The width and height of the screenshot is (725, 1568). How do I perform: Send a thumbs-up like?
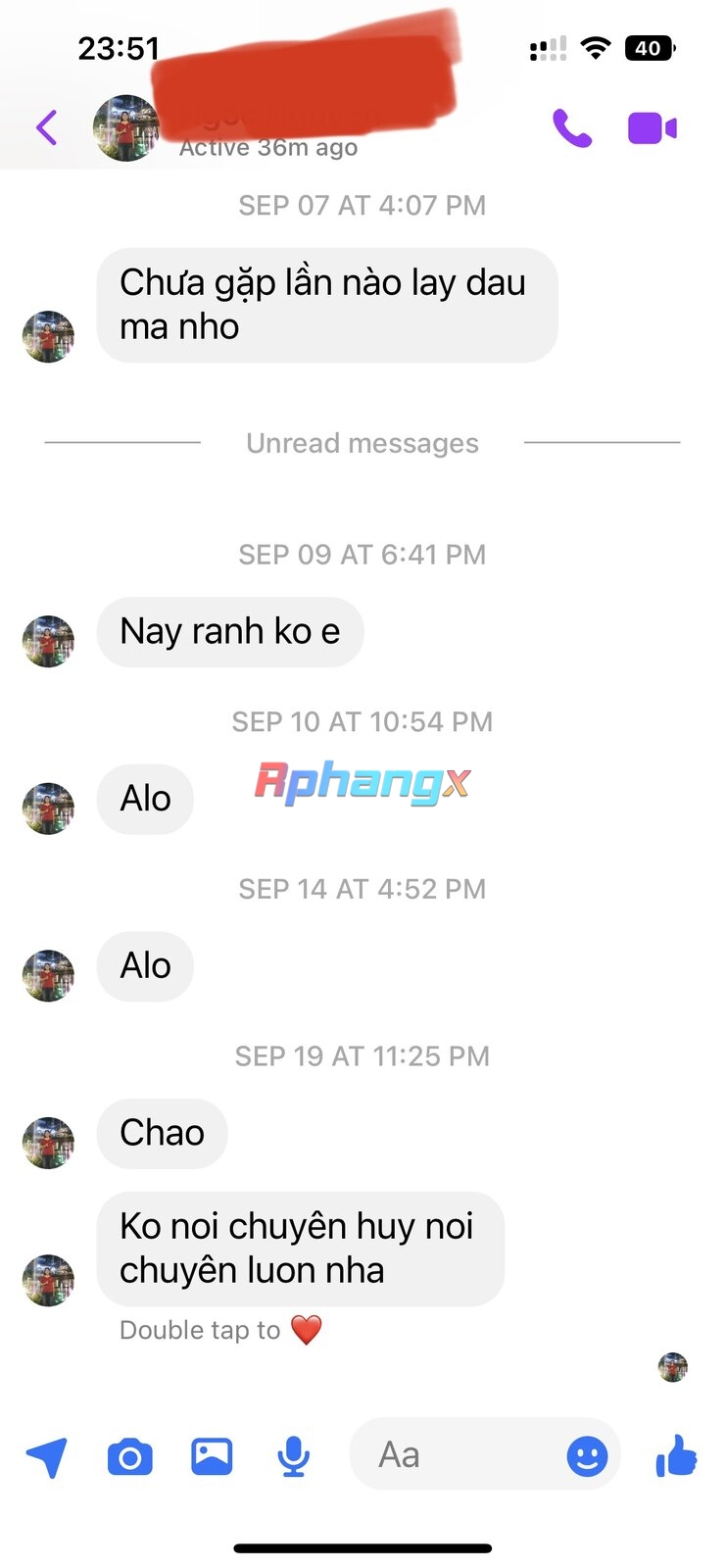pyautogui.click(x=677, y=1455)
